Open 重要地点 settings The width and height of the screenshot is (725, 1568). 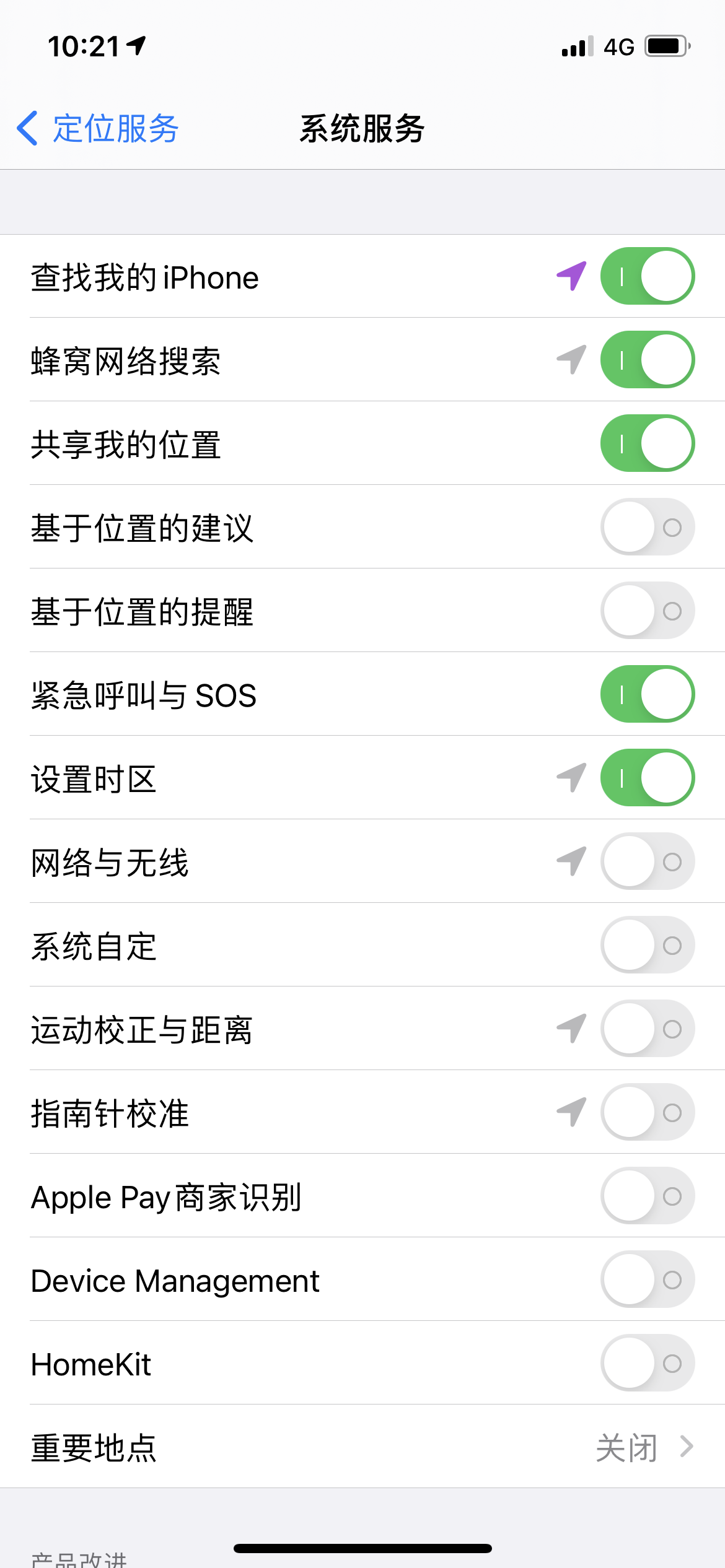click(362, 1447)
